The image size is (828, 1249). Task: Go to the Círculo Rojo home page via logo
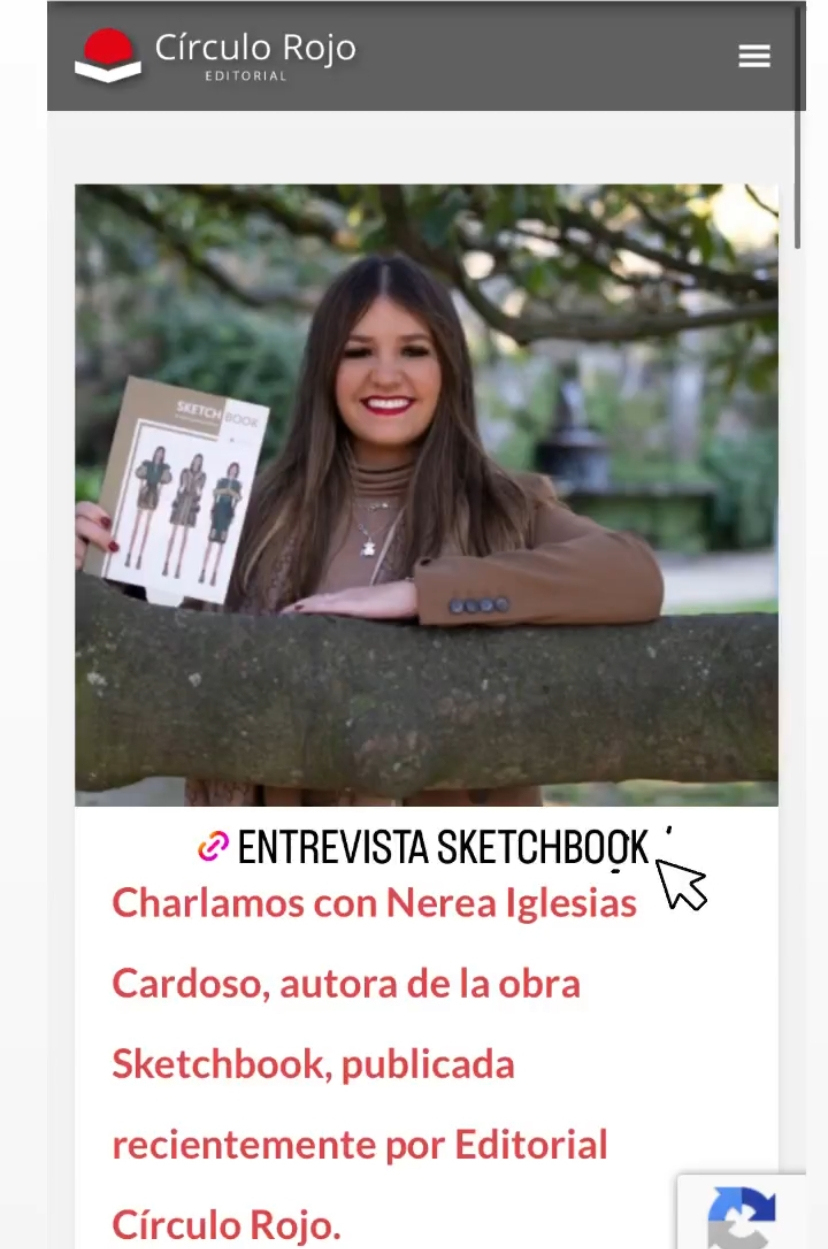click(x=215, y=56)
